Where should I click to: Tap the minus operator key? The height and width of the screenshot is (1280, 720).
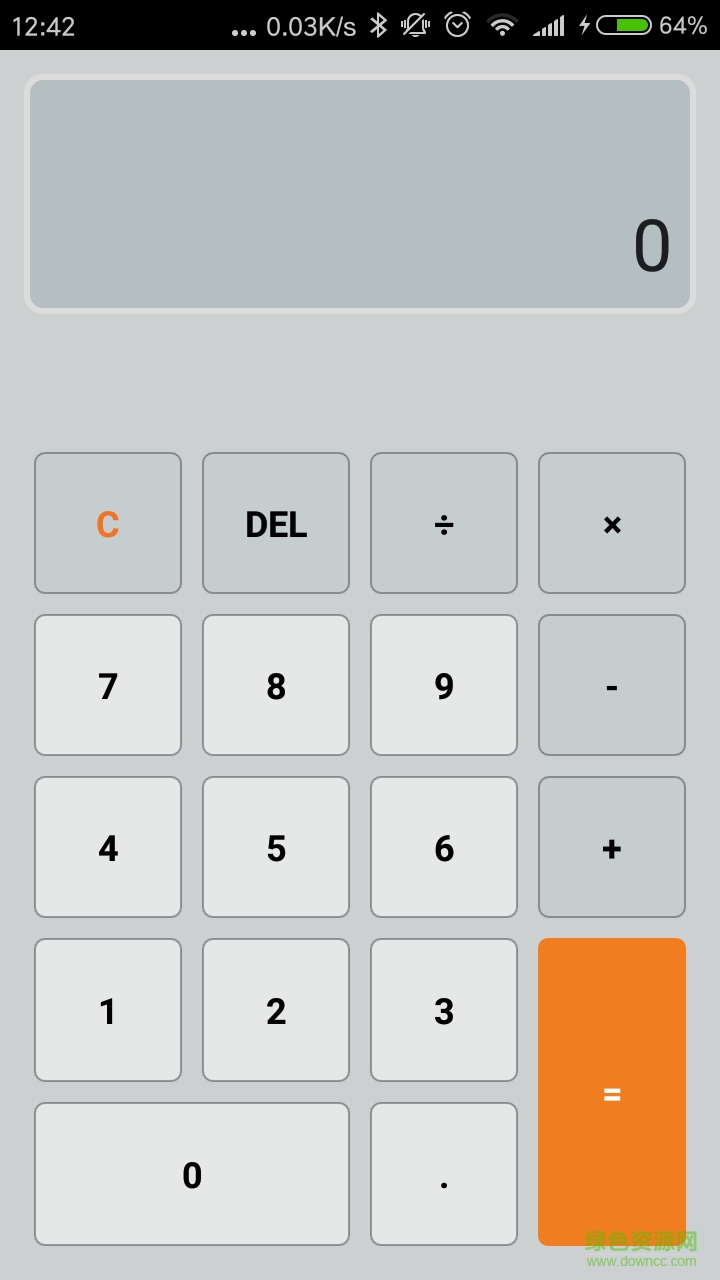(612, 685)
